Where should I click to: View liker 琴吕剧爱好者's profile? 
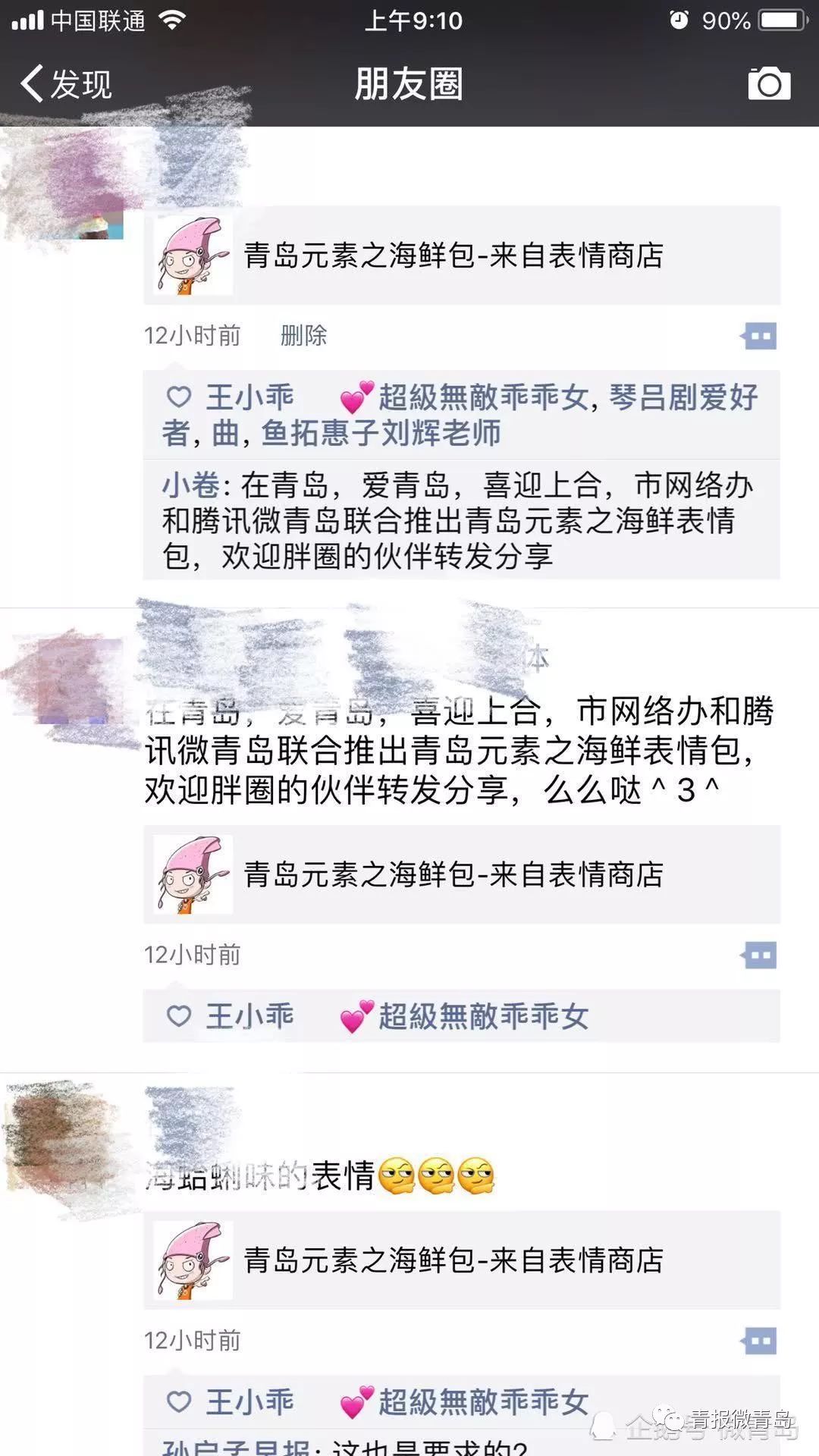(682, 397)
